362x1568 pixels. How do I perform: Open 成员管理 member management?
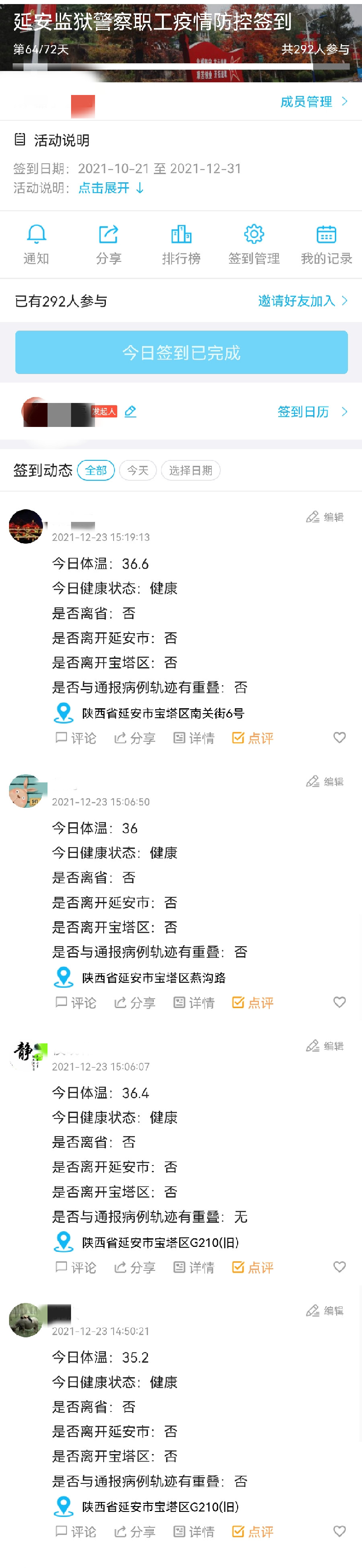coord(313,102)
